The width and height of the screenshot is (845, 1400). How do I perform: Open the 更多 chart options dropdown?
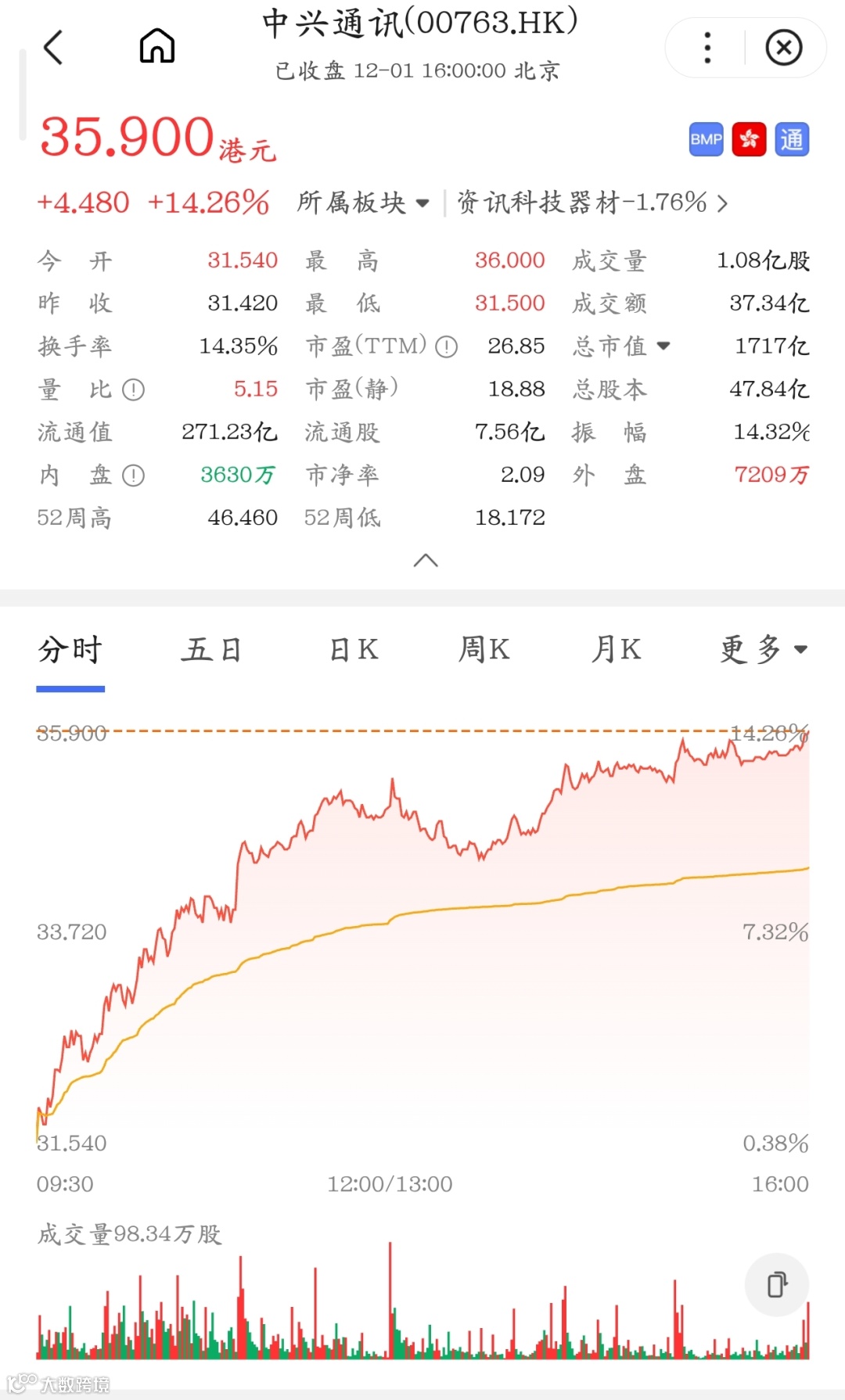(x=763, y=650)
